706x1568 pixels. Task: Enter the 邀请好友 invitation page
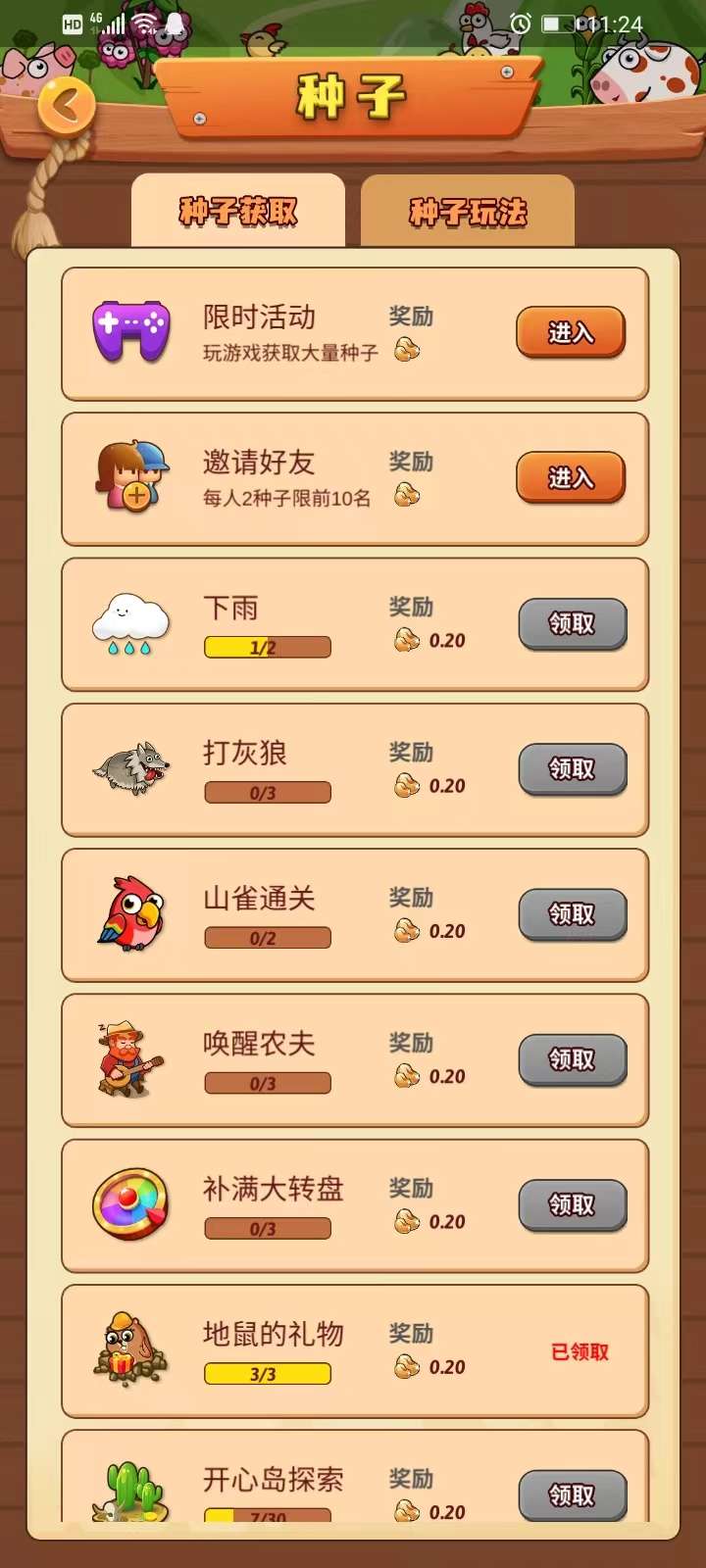(571, 478)
